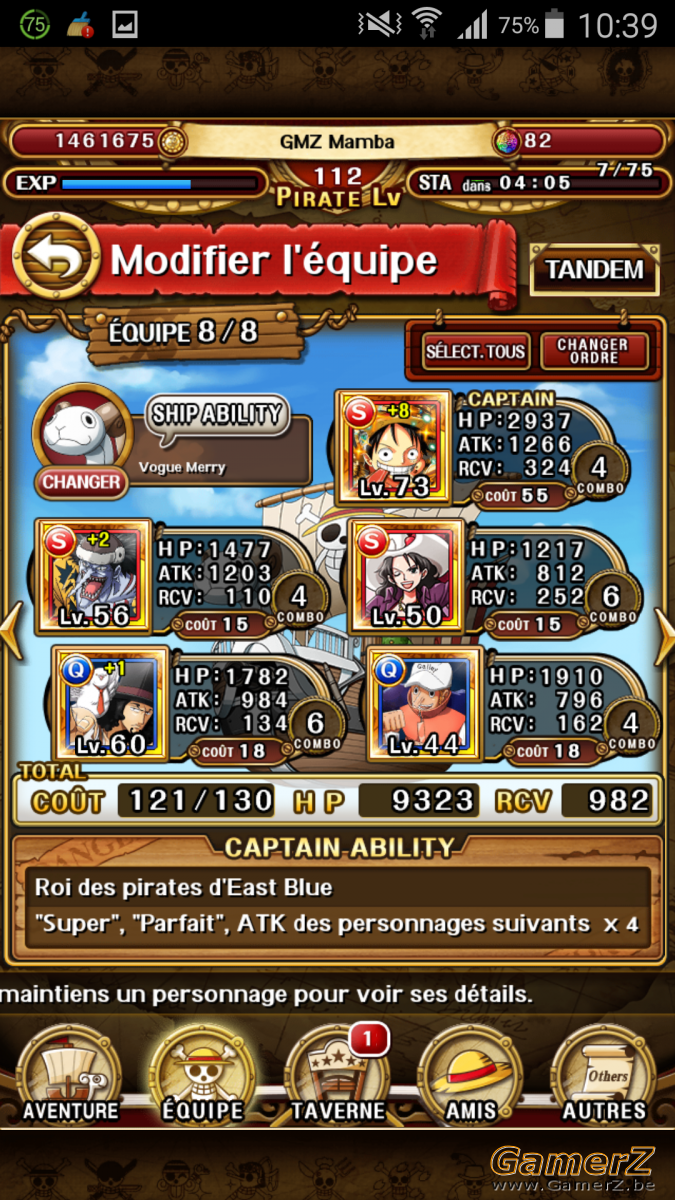The image size is (675, 1200).
Task: Switch to the ÉQUIPE tab
Action: [203, 1077]
